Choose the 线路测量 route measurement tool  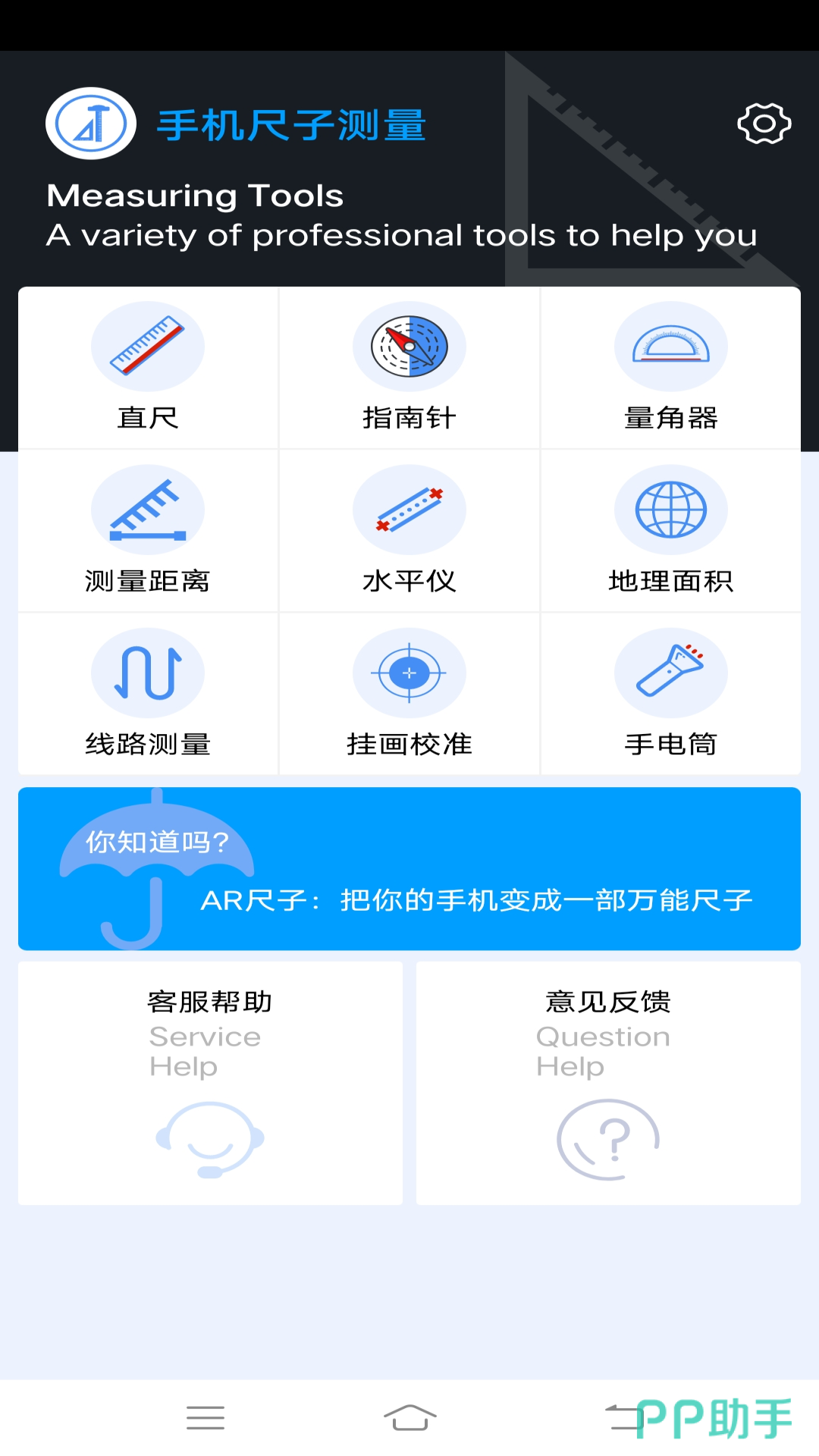[148, 694]
